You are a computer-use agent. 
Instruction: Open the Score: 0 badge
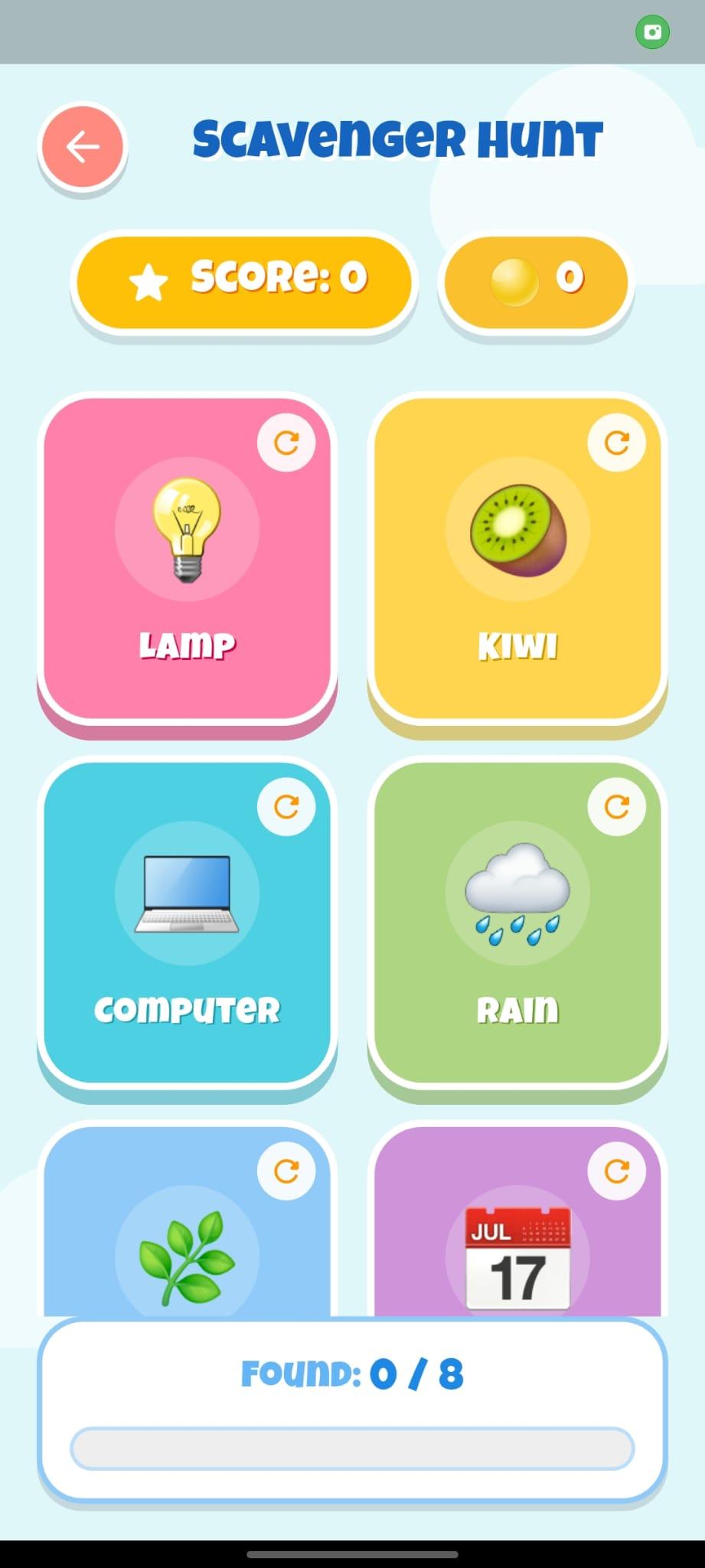pyautogui.click(x=243, y=280)
